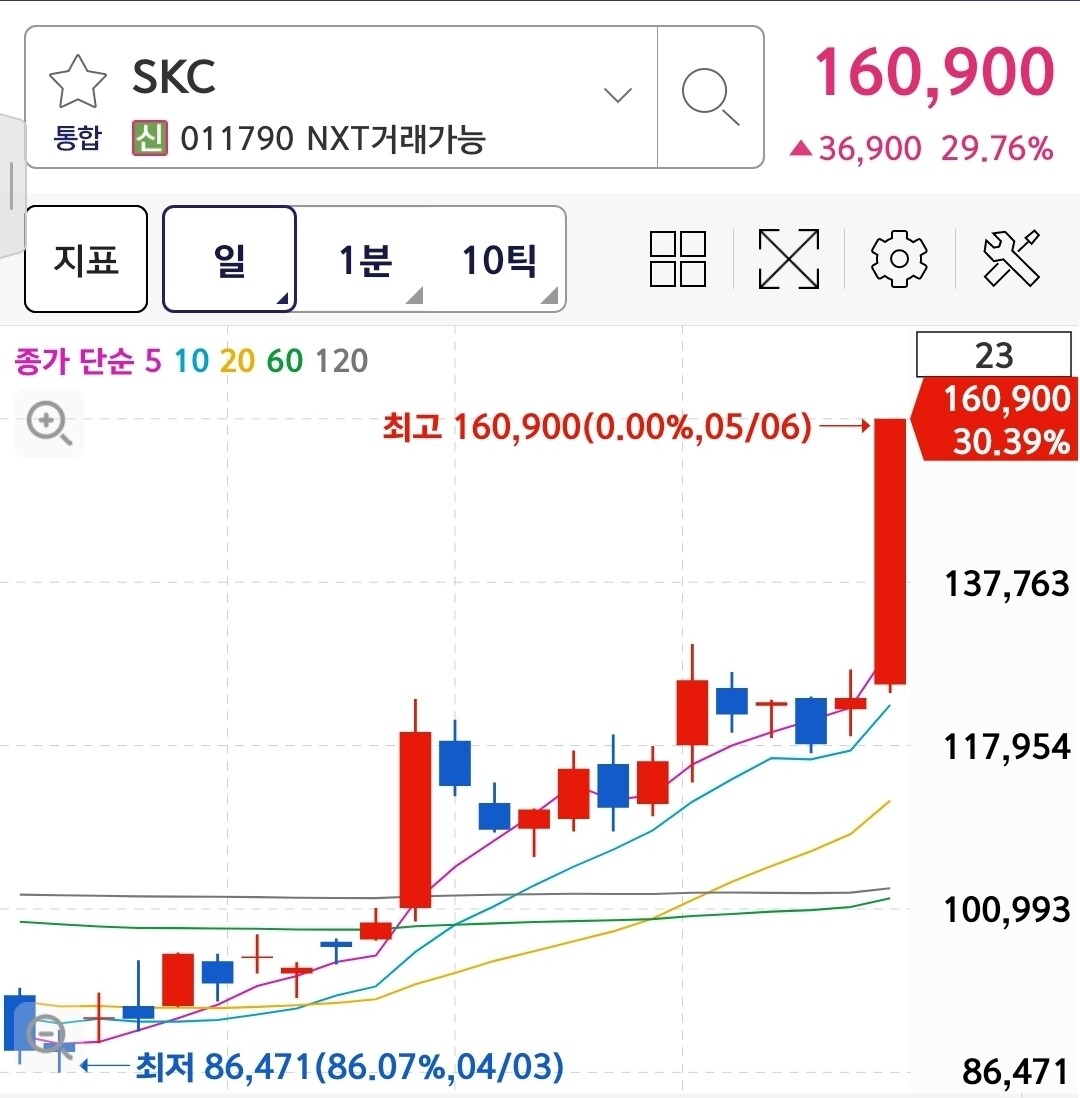This screenshot has width=1080, height=1098.
Task: Switch to the 1분 minute chart
Action: 365,259
